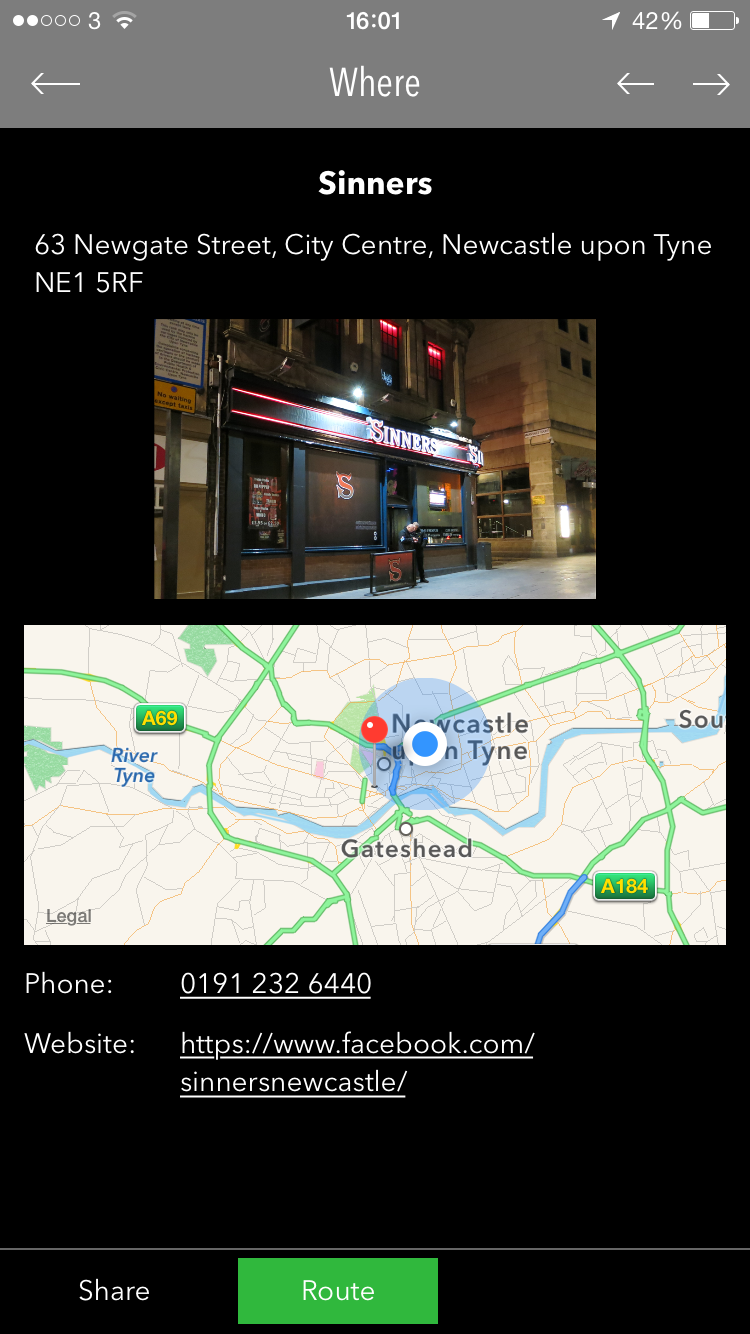This screenshot has width=750, height=1334.
Task: Share this venue
Action: 114,1291
